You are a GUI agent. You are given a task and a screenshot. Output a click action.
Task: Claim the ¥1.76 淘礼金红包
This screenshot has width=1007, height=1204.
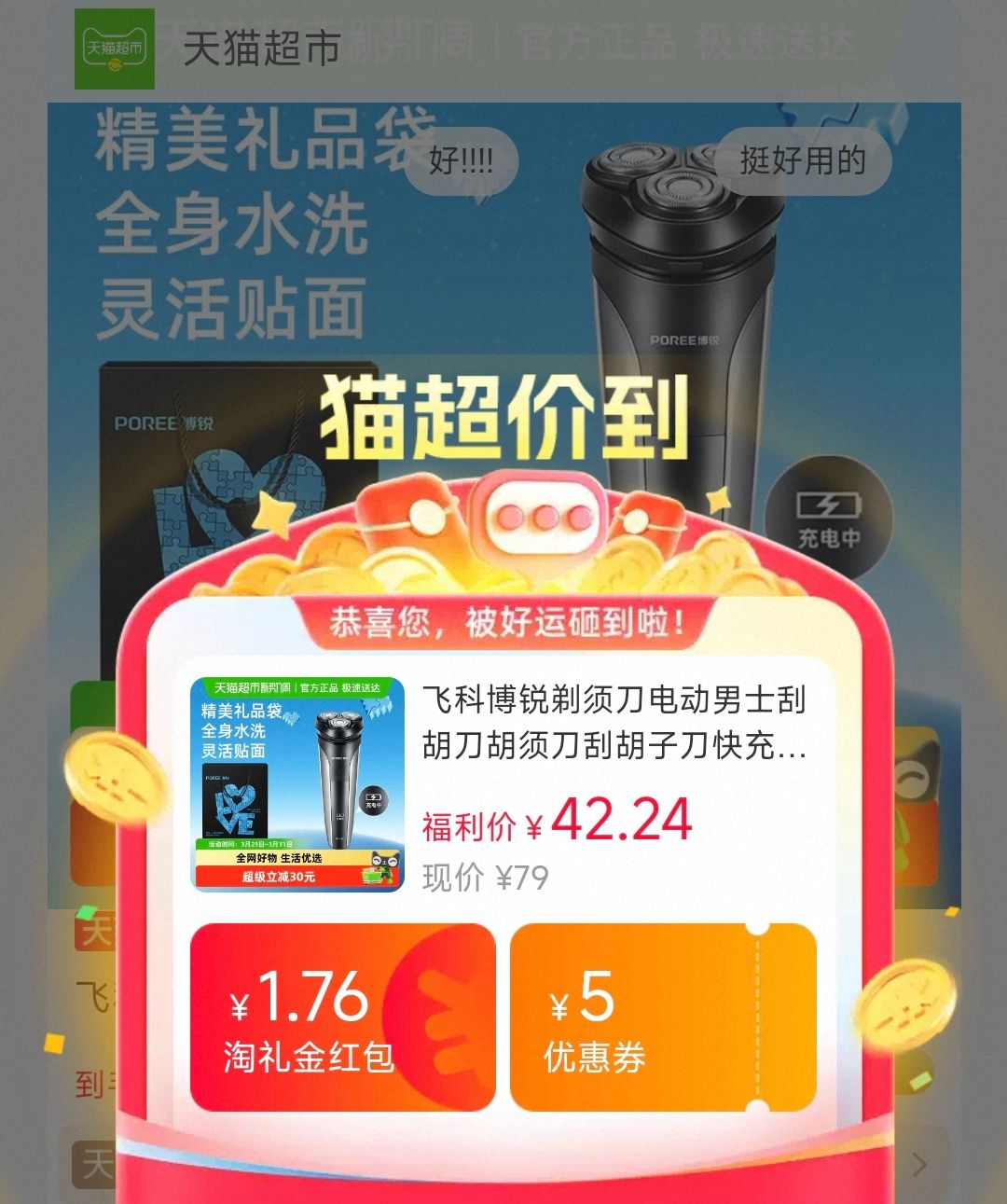pos(342,1017)
